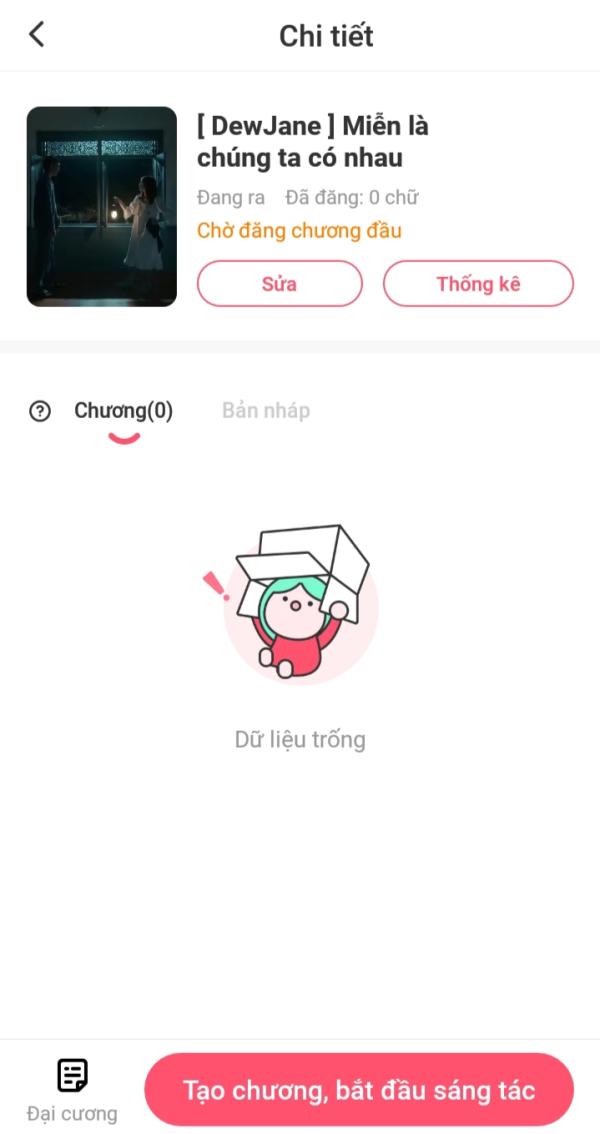Select the Chương(0) tab

123,411
